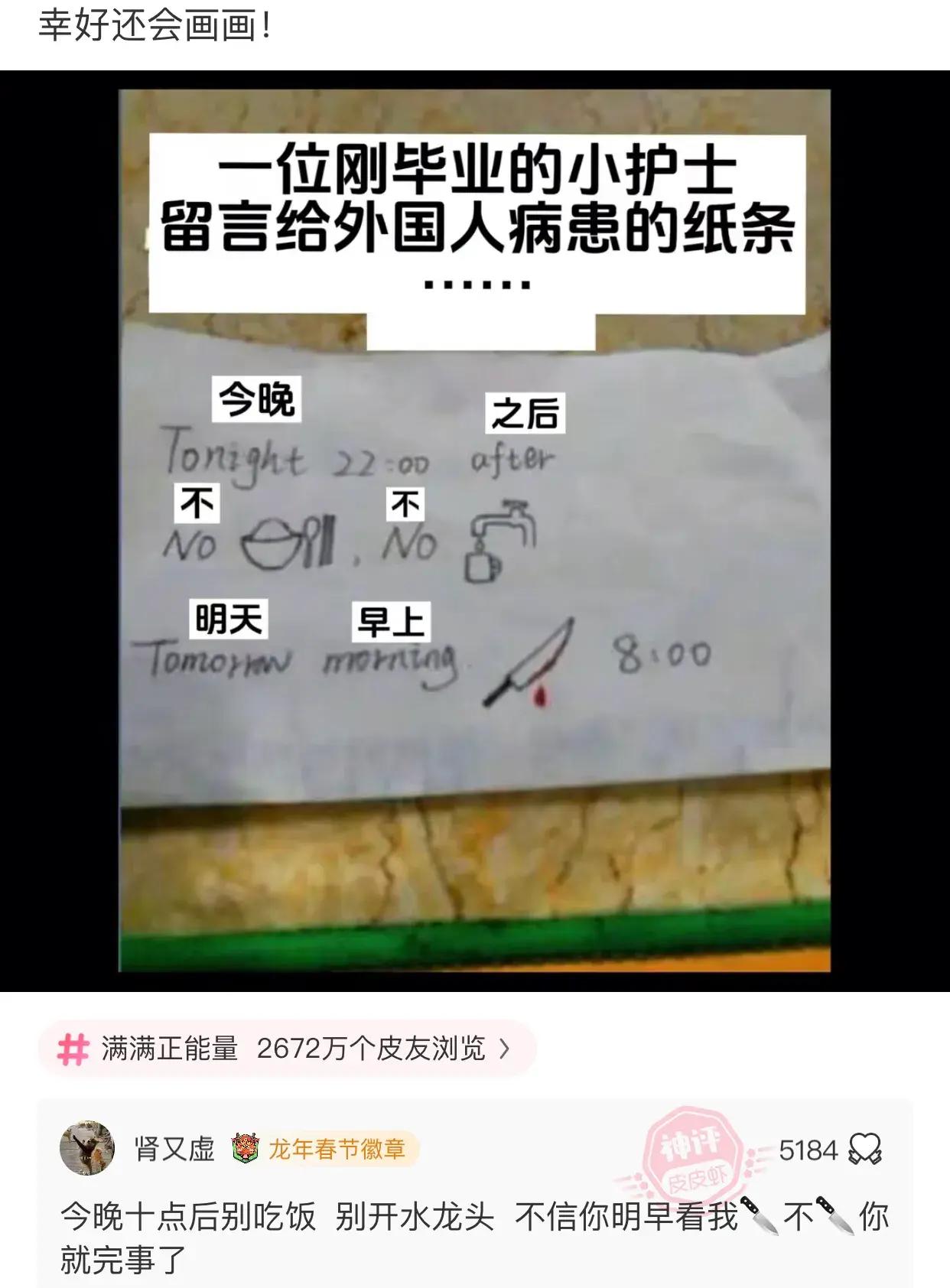Image resolution: width=950 pixels, height=1288 pixels.
Task: Open the nurse note post image
Action: (x=474, y=531)
